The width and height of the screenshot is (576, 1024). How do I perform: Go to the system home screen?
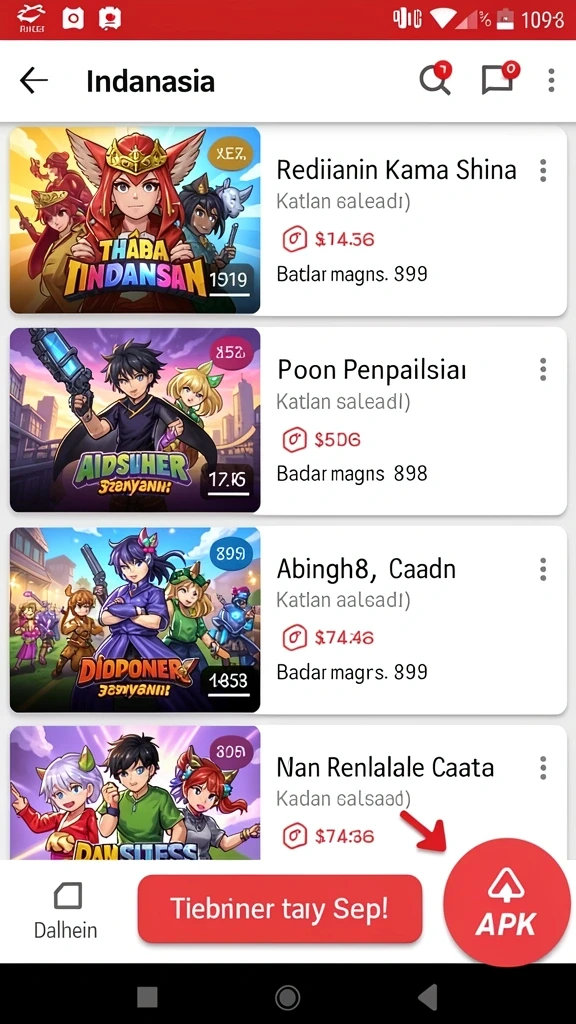tap(287, 997)
